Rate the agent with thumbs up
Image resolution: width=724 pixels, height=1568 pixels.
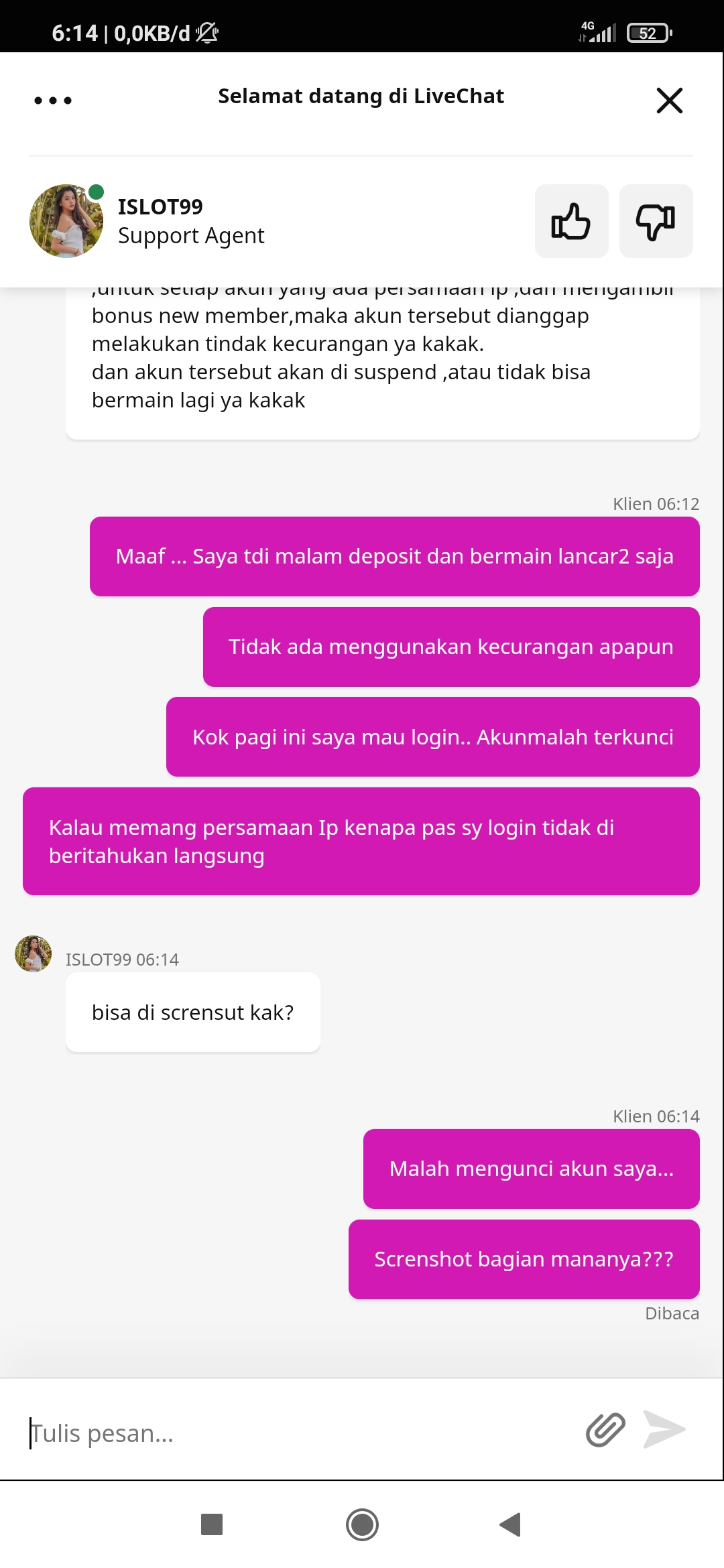[x=571, y=221]
